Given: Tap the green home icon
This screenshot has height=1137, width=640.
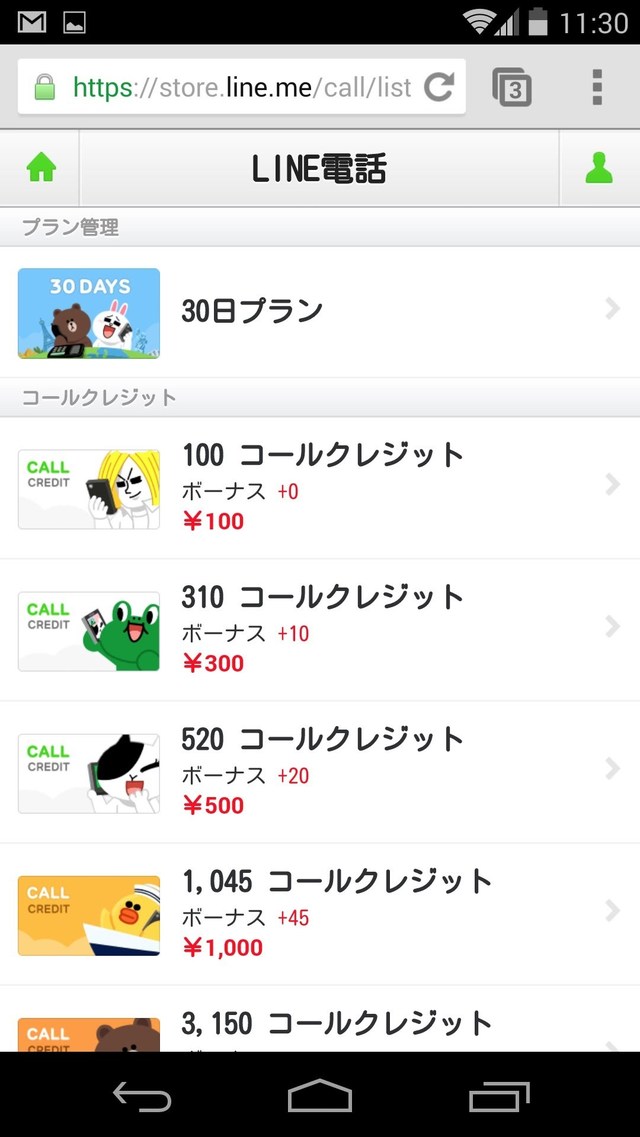Looking at the screenshot, I should 41,169.
